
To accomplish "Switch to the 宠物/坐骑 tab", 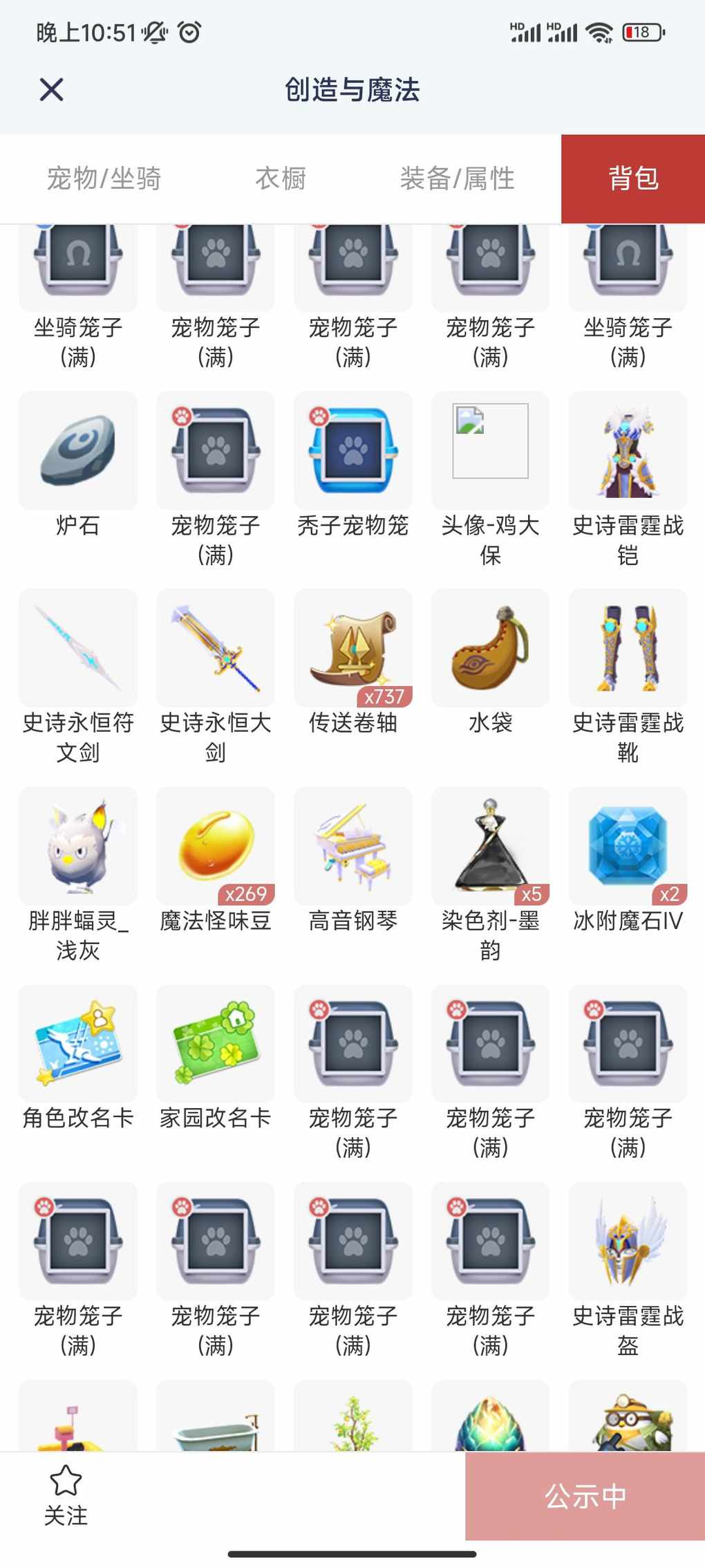I will point(104,178).
